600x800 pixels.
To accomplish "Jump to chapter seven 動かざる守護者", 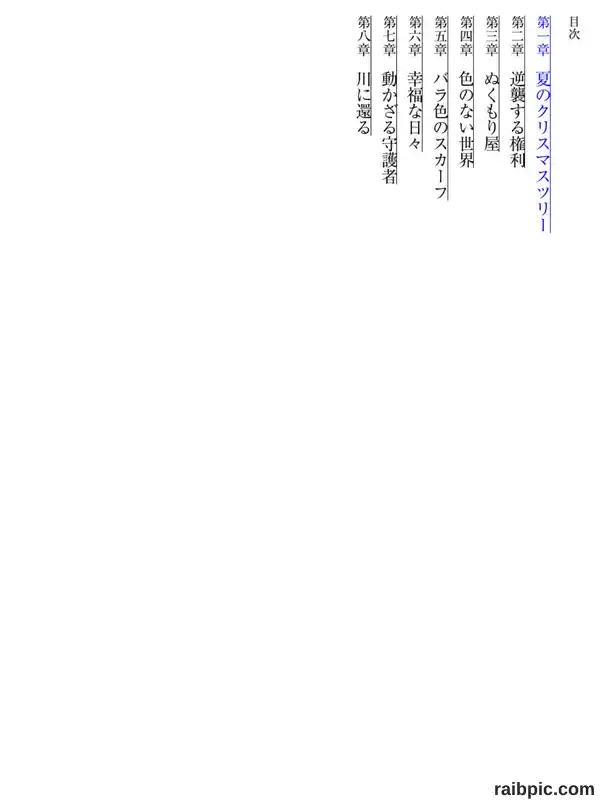I will pyautogui.click(x=390, y=99).
